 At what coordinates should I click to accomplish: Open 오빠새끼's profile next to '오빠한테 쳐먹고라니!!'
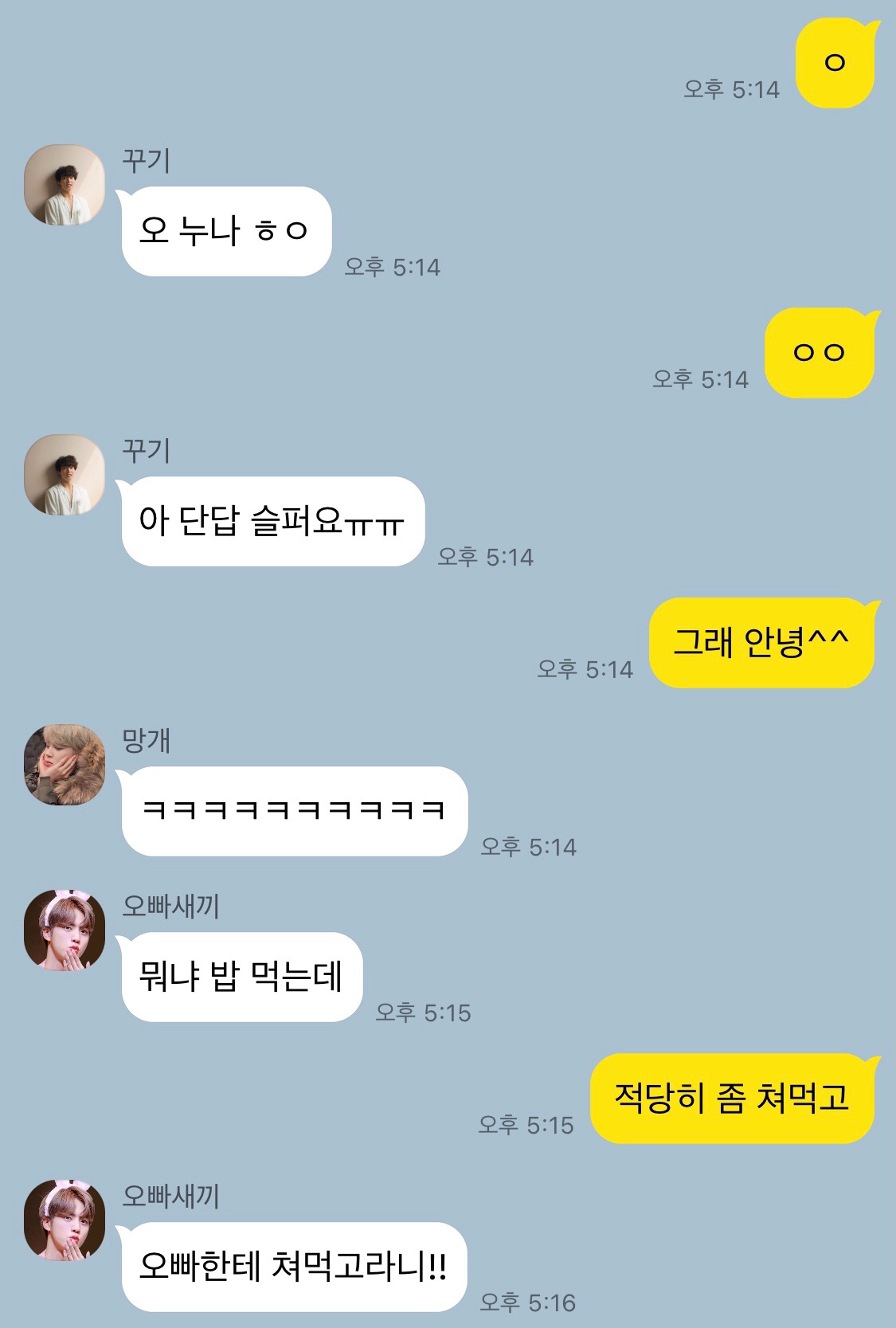(x=65, y=1220)
